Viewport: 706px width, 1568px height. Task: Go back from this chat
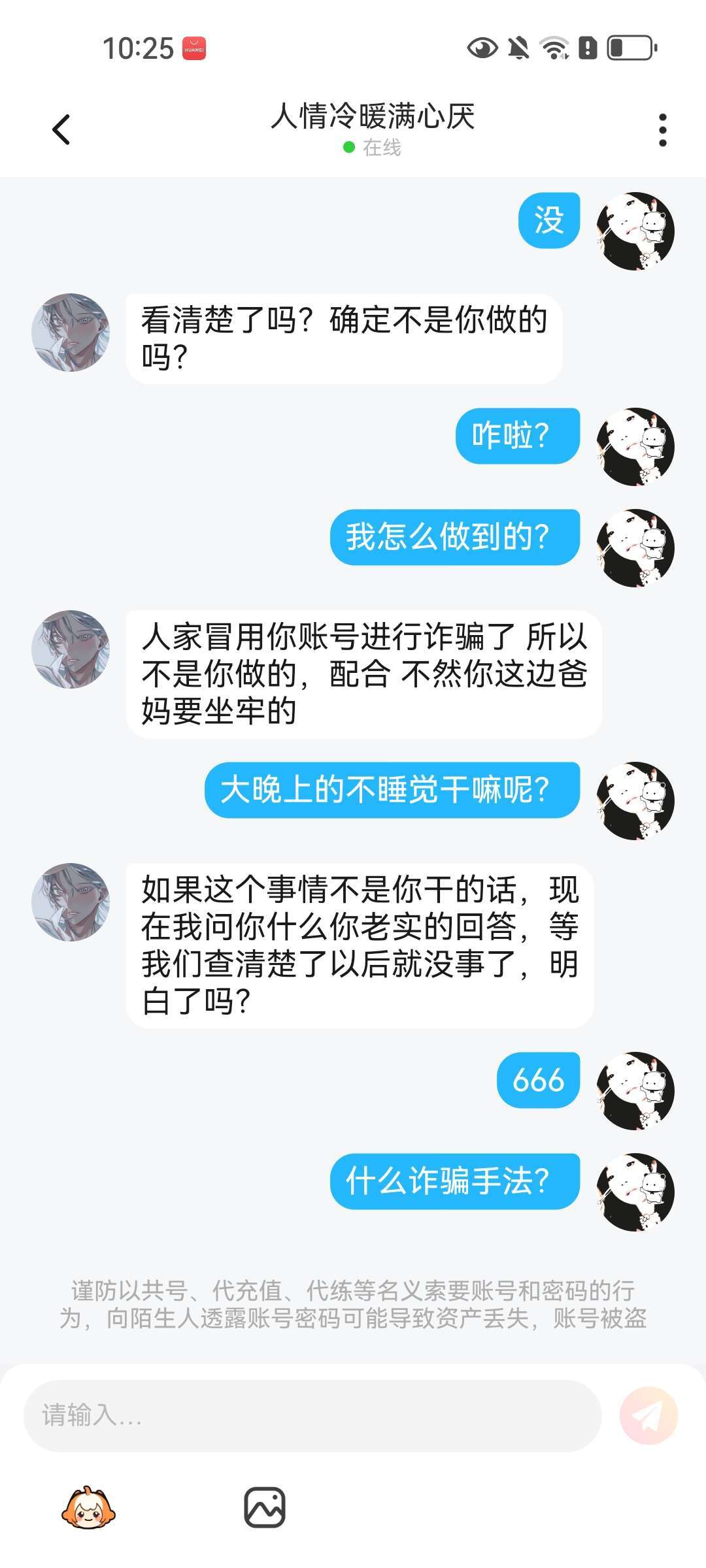pos(61,129)
